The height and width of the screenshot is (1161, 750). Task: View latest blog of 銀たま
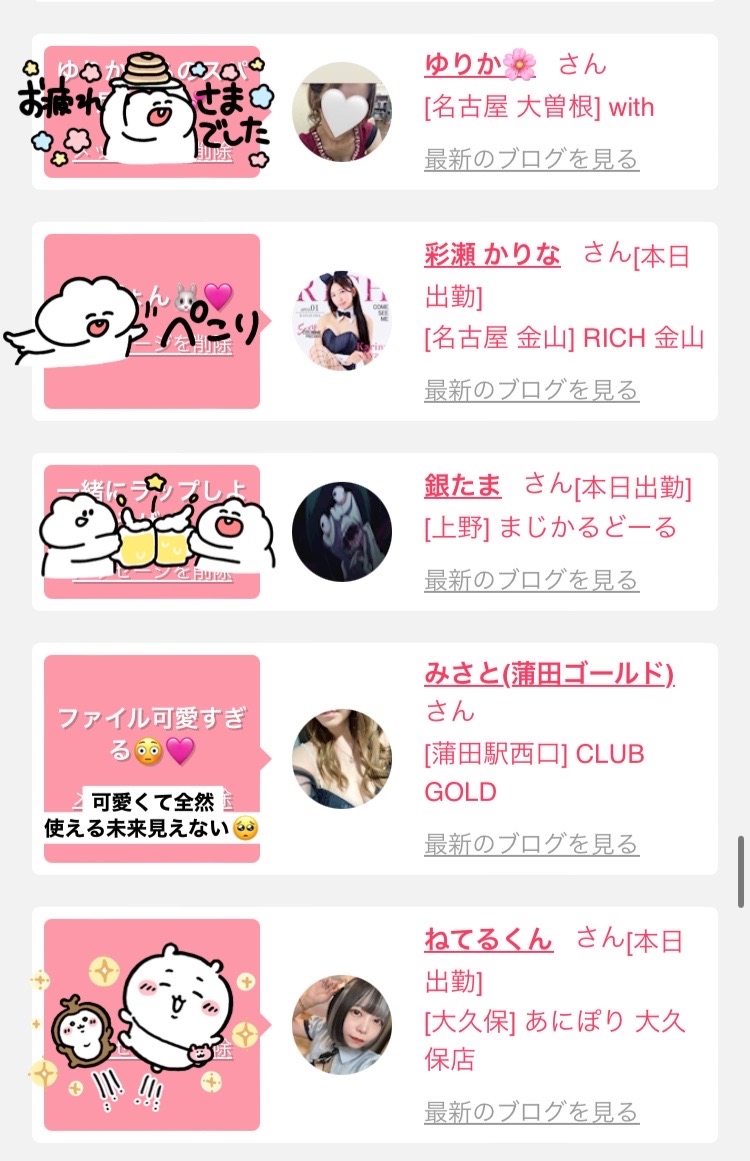pyautogui.click(x=532, y=580)
